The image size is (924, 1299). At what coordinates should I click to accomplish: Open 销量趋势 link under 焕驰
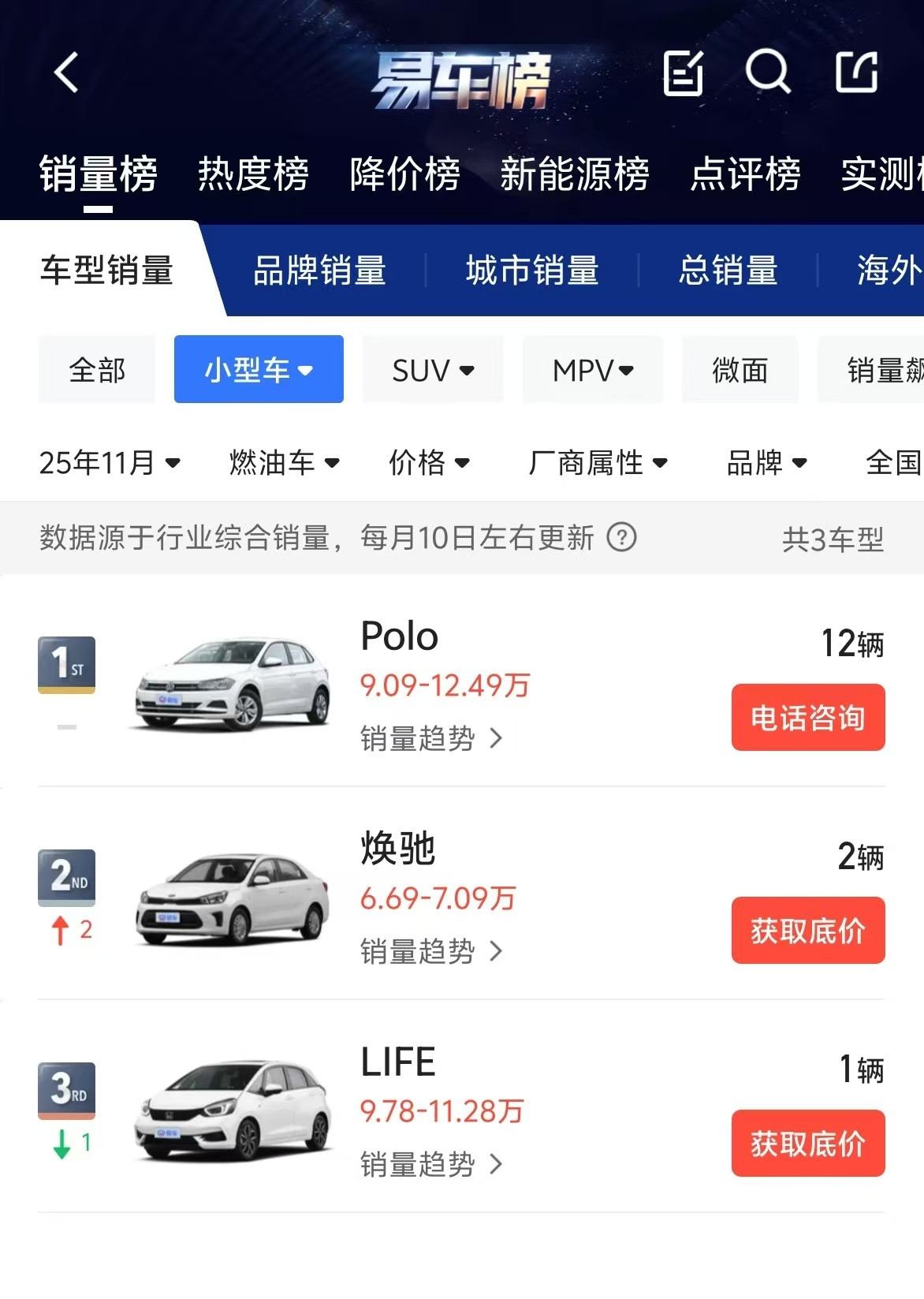pyautogui.click(x=419, y=952)
